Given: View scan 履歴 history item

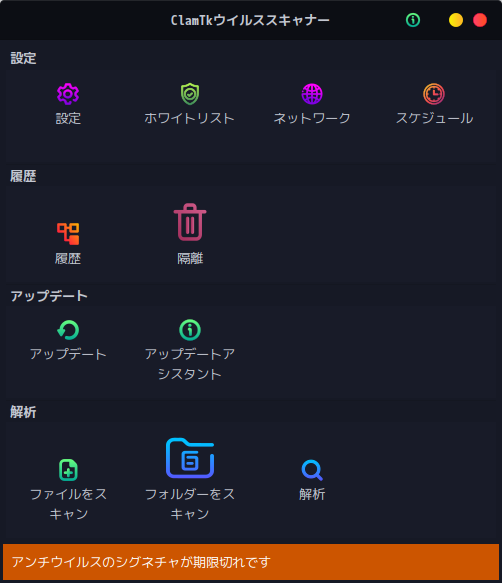Looking at the screenshot, I should (x=68, y=244).
